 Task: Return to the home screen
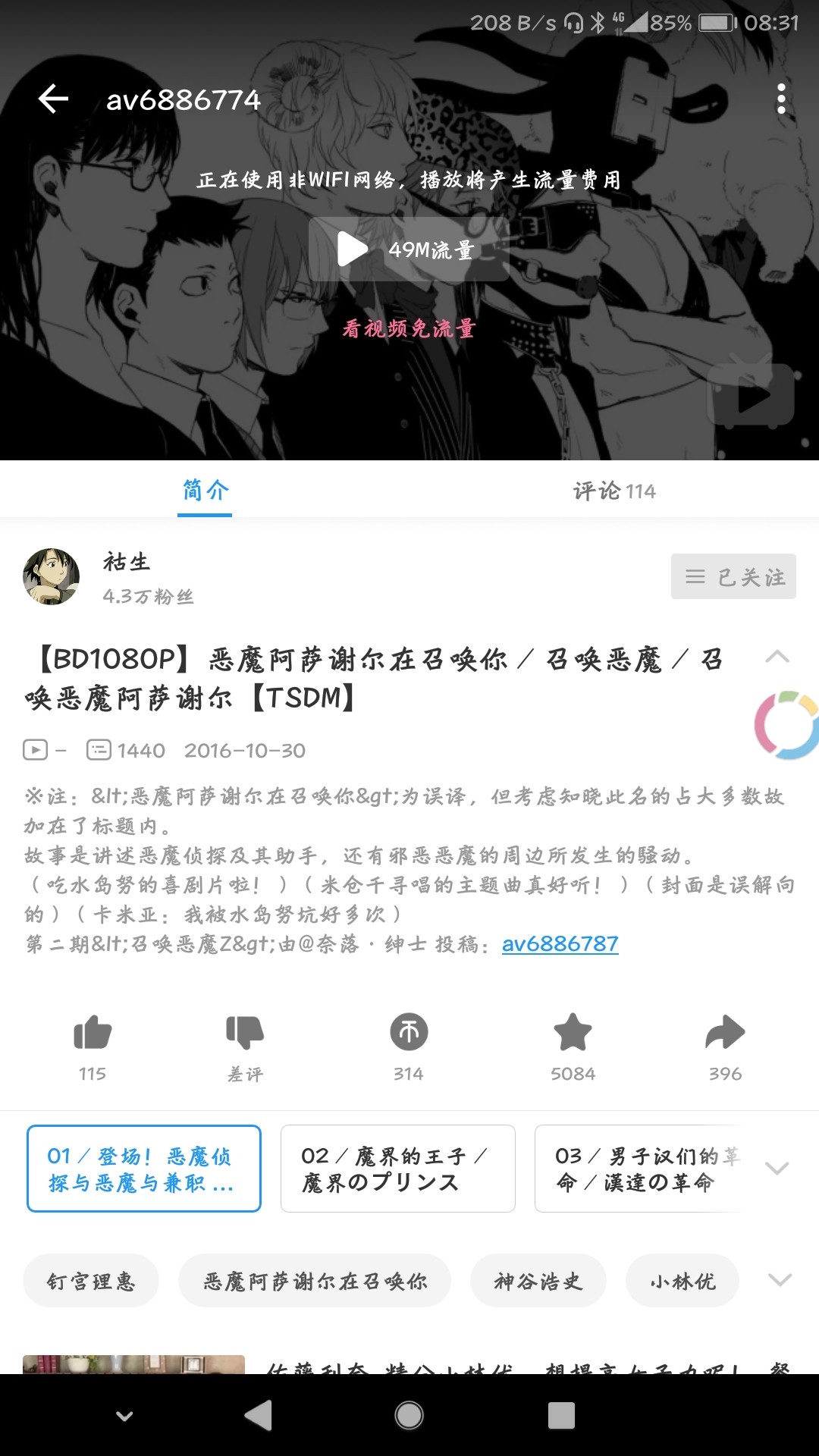409,1415
